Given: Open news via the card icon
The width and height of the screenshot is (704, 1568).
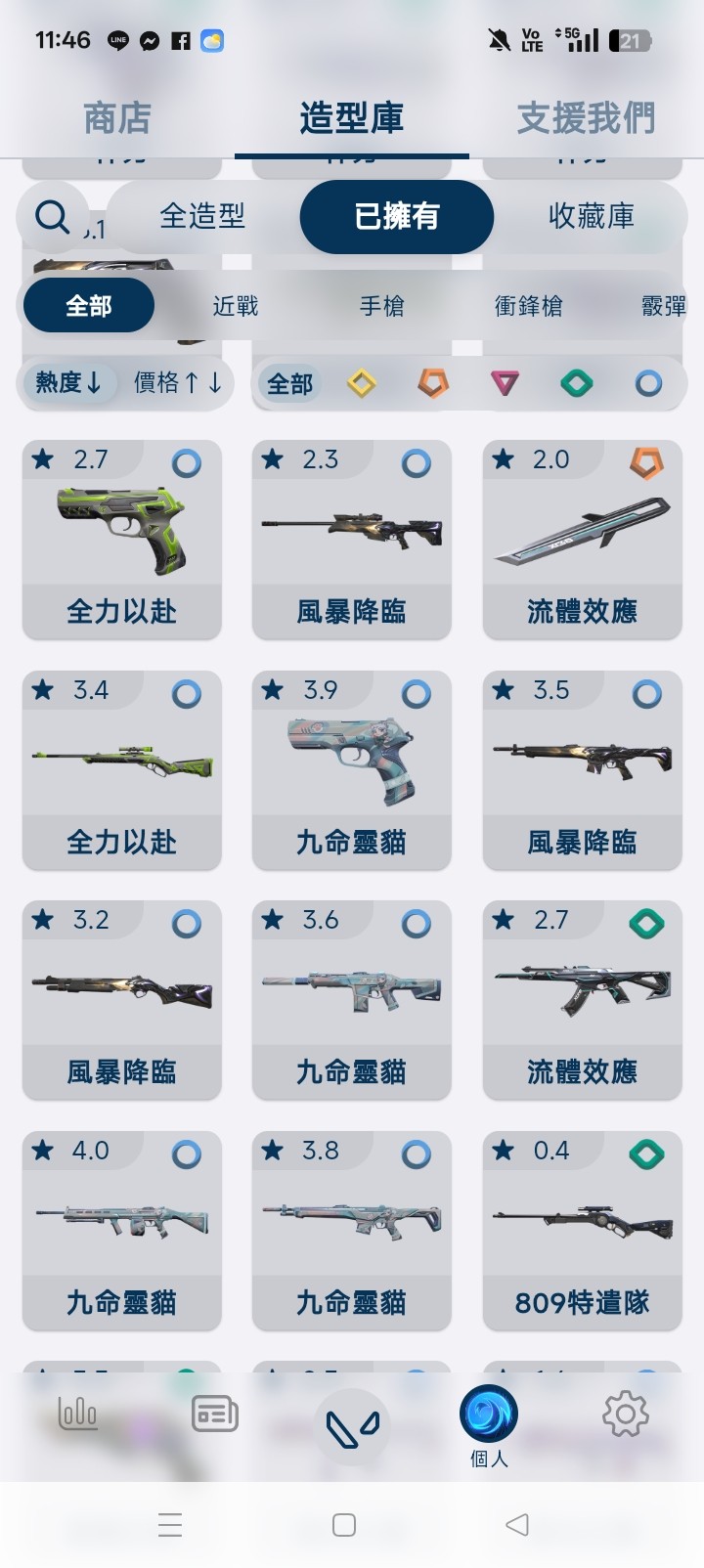Looking at the screenshot, I should pyautogui.click(x=213, y=1414).
